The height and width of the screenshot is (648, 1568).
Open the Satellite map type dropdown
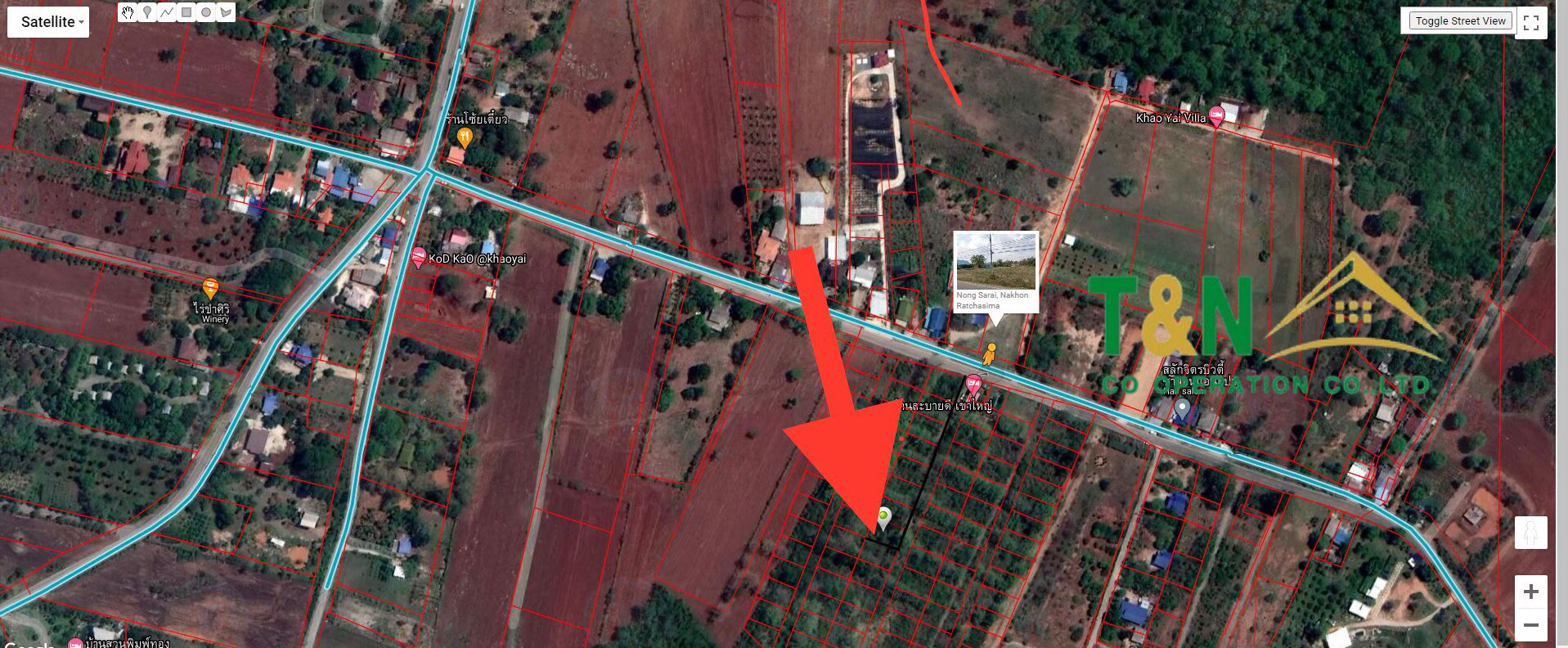click(48, 22)
